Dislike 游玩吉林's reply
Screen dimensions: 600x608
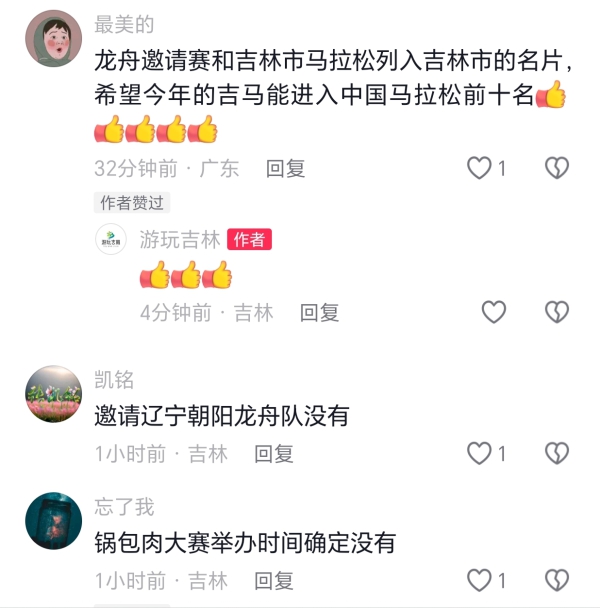(x=556, y=312)
